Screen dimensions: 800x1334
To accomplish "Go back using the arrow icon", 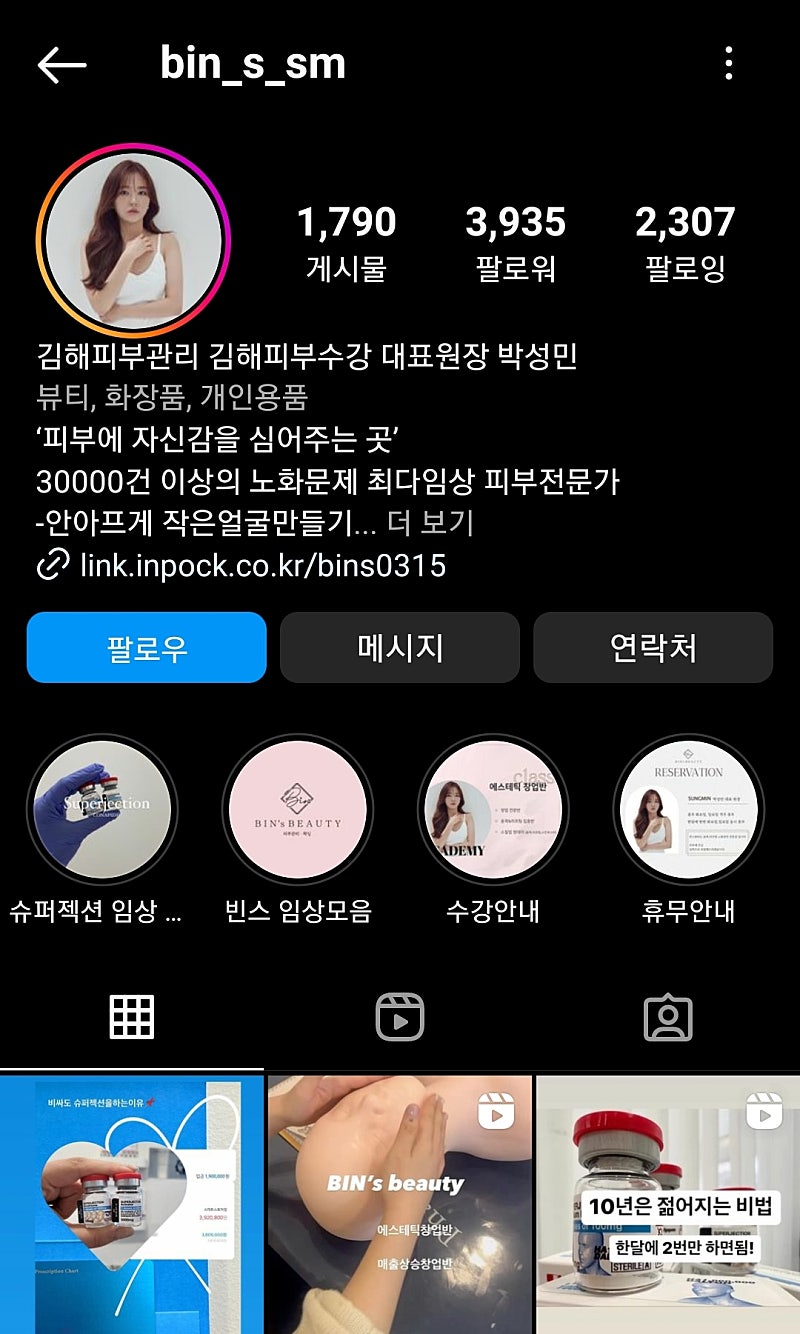I will pyautogui.click(x=62, y=65).
